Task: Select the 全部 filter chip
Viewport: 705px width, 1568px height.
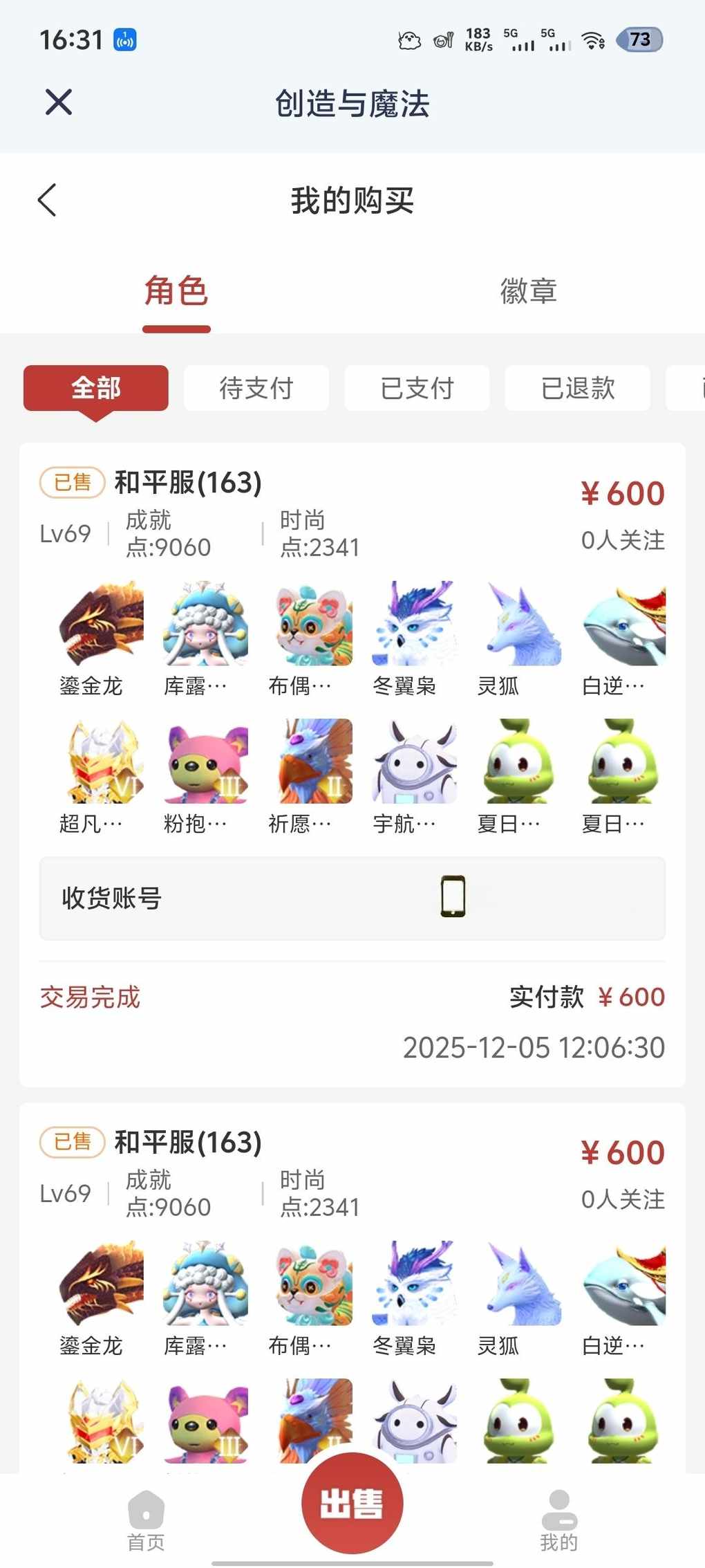Action: pyautogui.click(x=96, y=388)
